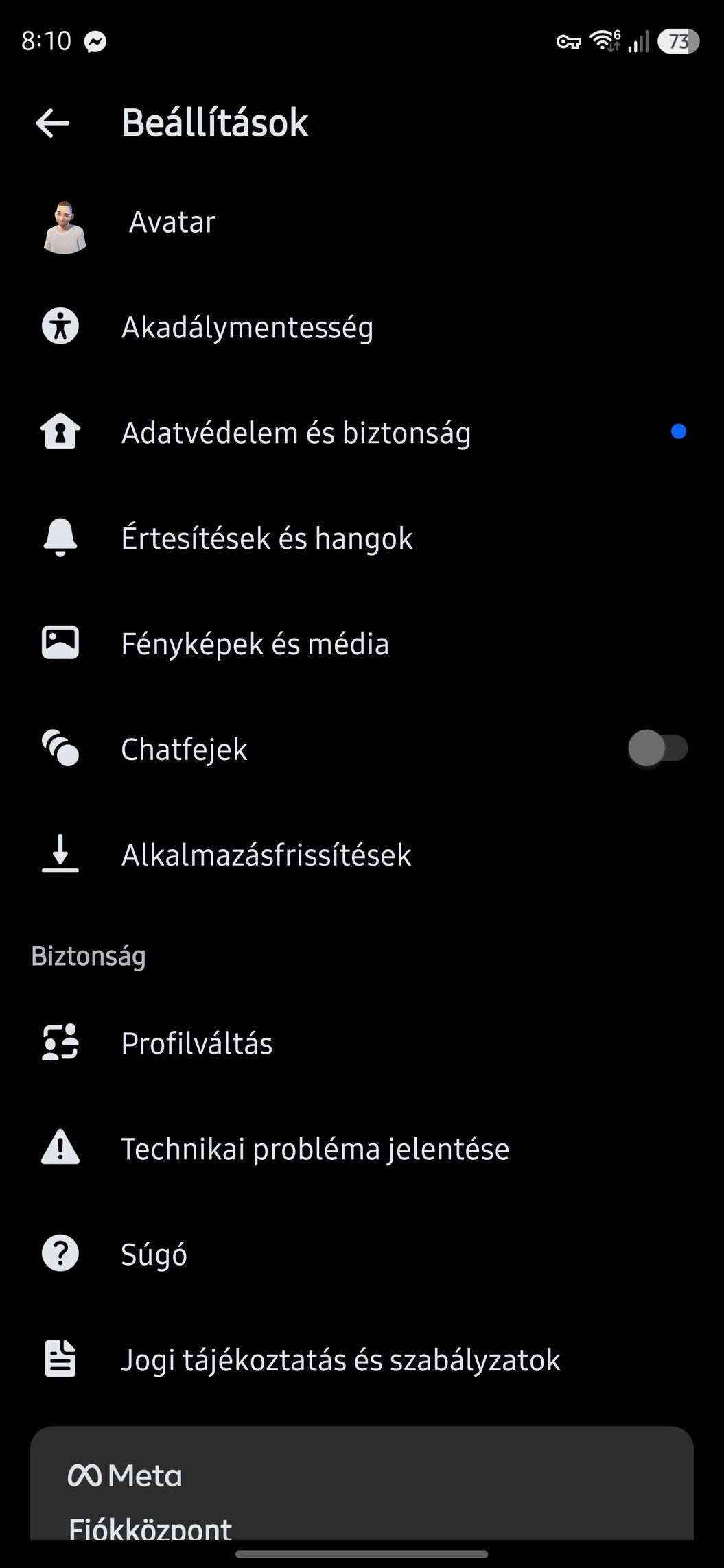Open Alkalmazásfrissítések
This screenshot has height=1568, width=724.
coord(266,855)
